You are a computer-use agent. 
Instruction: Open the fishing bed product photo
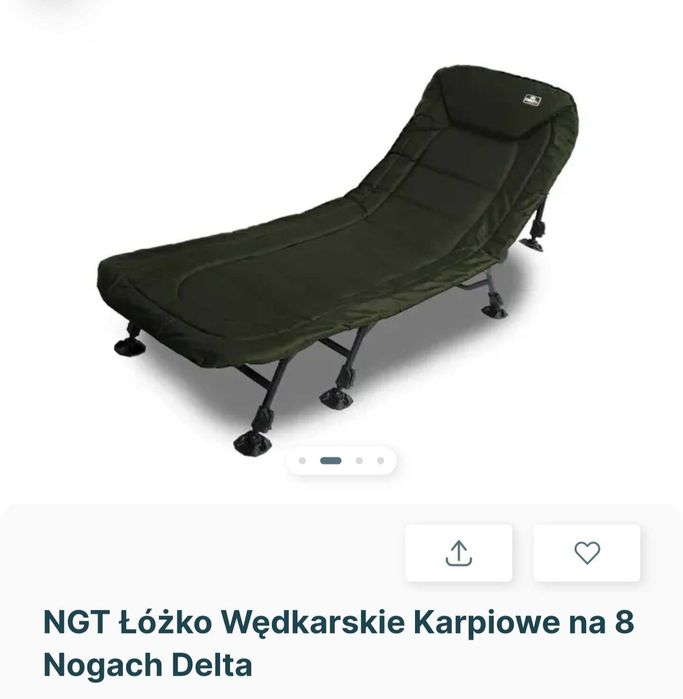[x=339, y=259]
